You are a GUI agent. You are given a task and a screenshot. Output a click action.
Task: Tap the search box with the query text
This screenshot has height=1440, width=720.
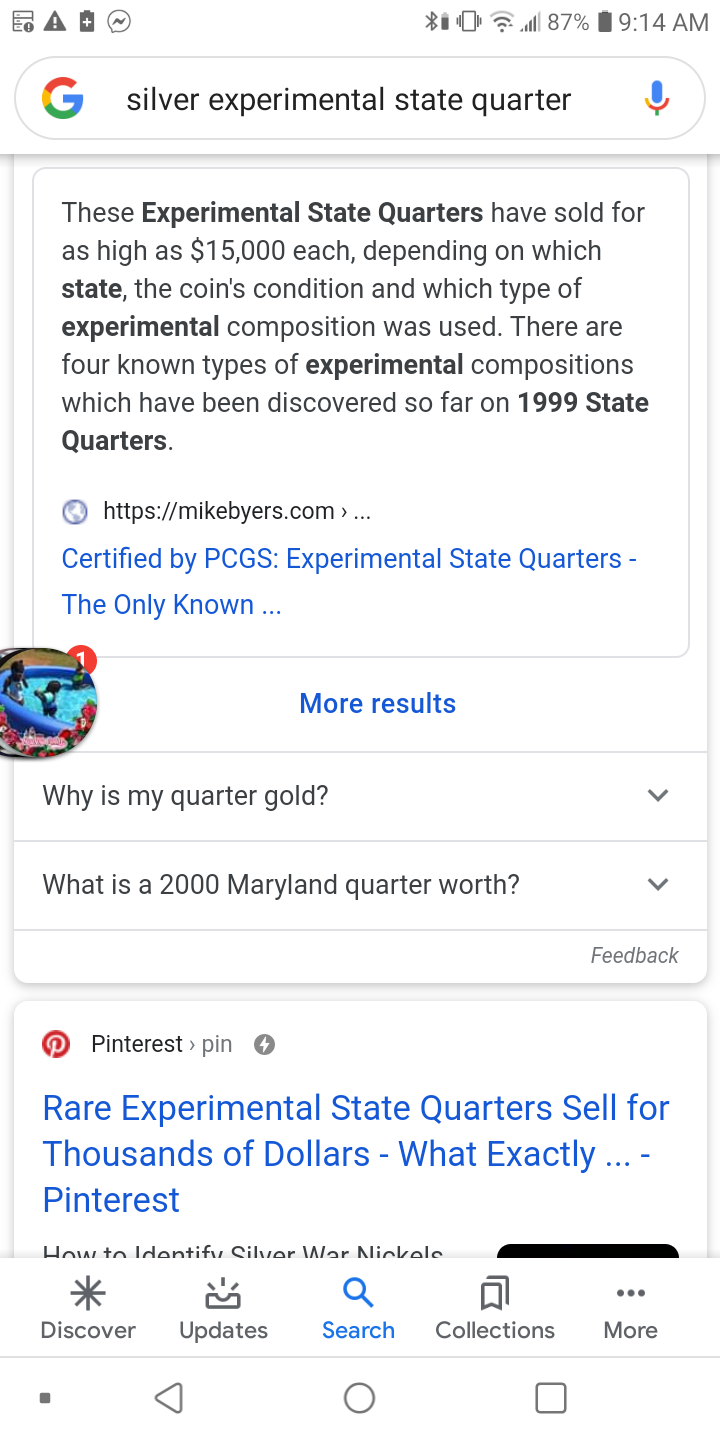pyautogui.click(x=348, y=100)
